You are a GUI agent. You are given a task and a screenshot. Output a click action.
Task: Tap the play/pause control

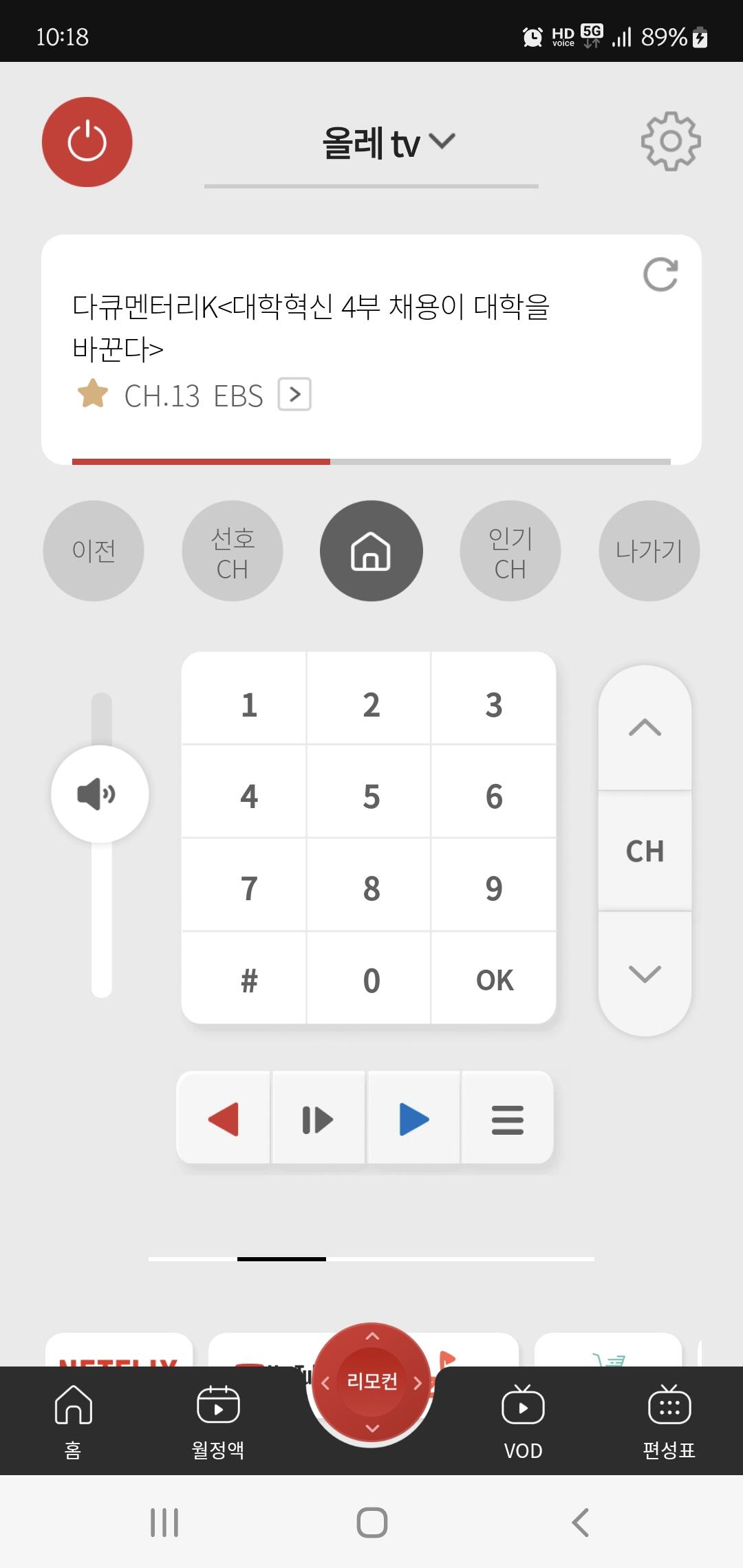click(318, 1119)
